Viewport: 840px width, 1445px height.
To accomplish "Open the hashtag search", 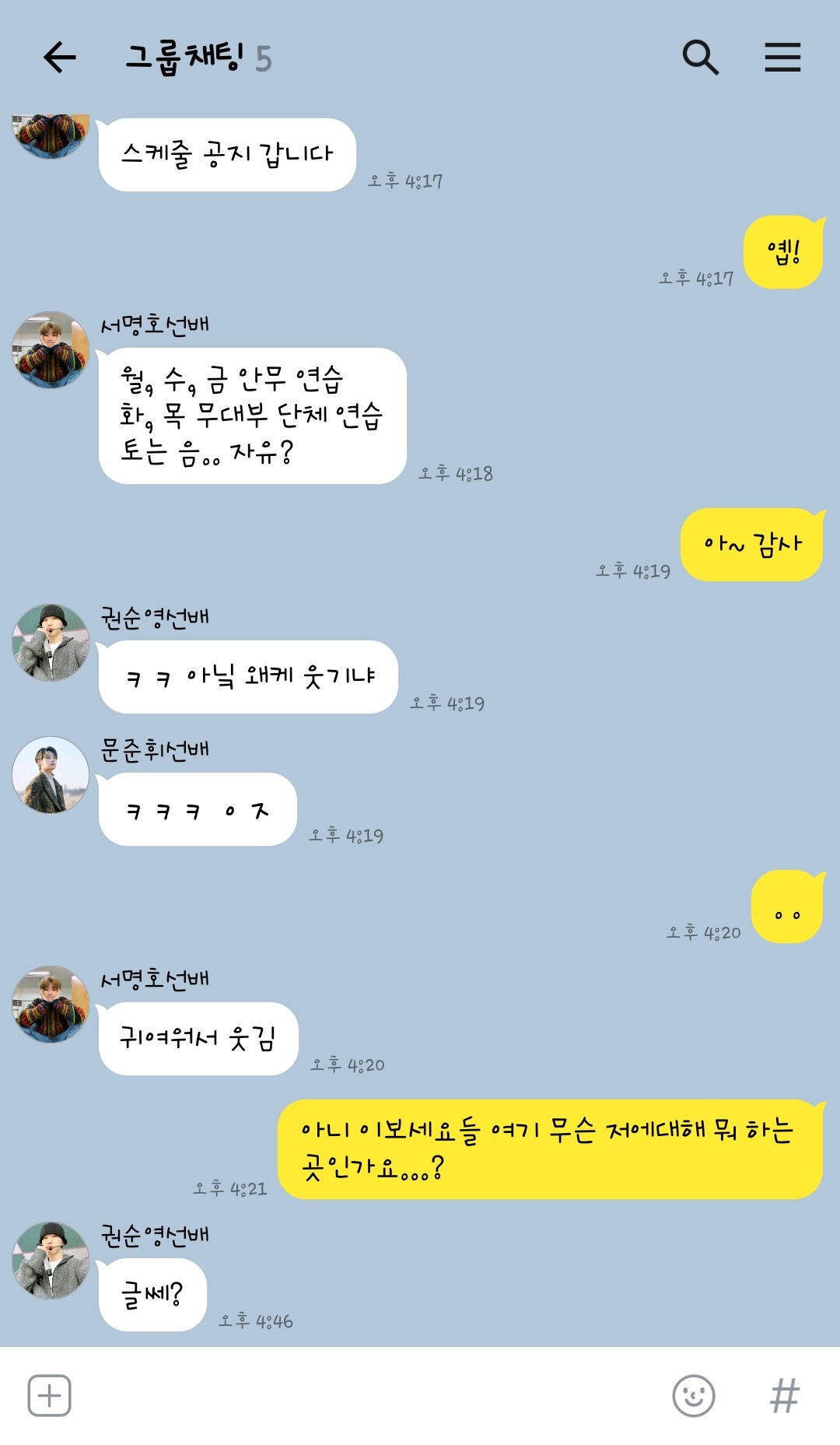I will coord(784,1395).
